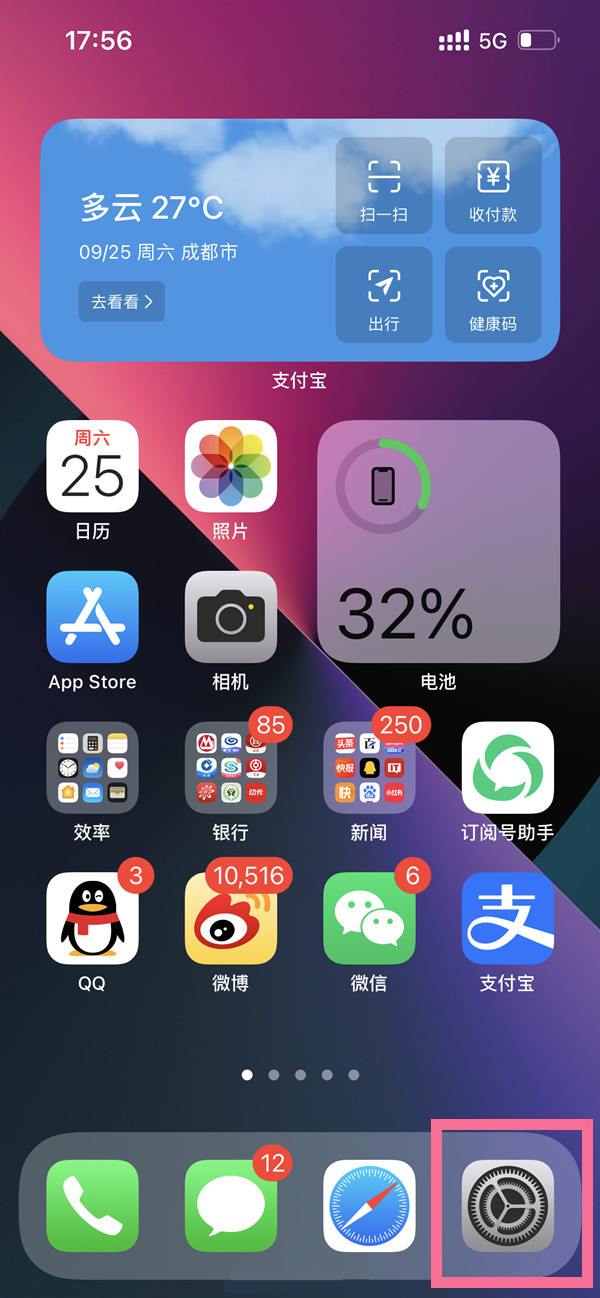Open 收付款 in the Alipay widget

[493, 186]
